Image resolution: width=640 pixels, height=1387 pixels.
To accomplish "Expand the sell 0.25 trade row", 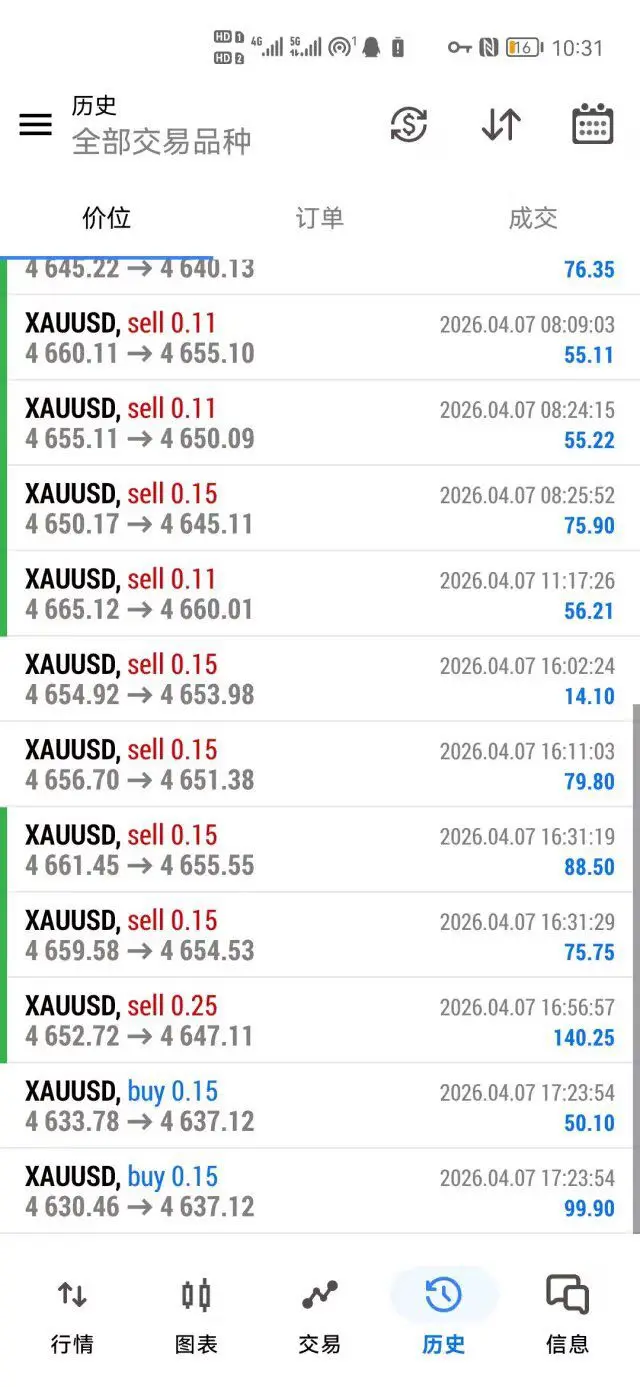I will (320, 1021).
